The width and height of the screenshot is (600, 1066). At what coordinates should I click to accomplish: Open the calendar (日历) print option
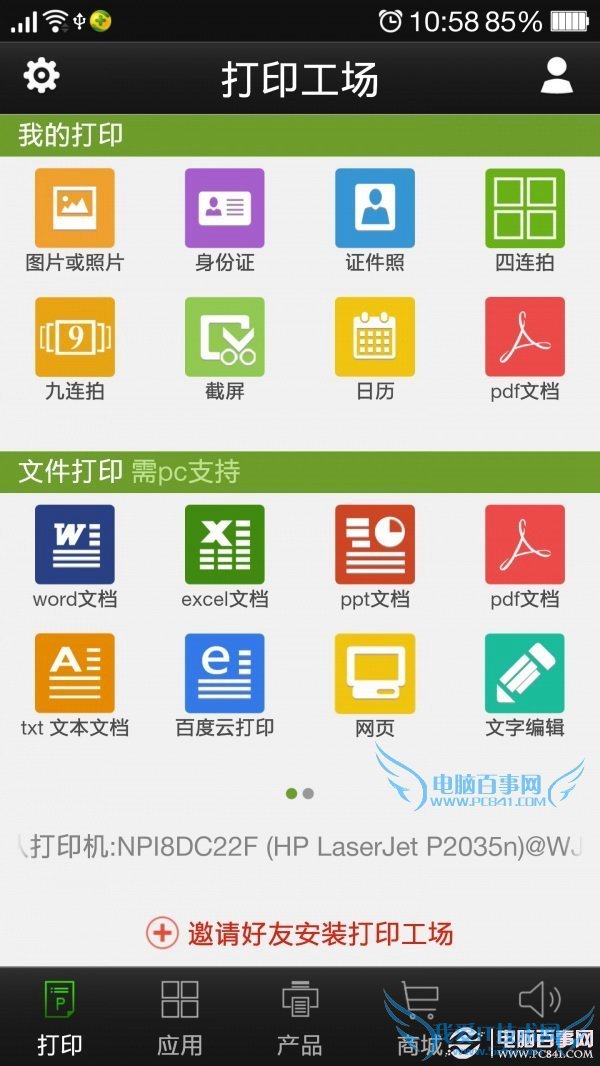[375, 337]
